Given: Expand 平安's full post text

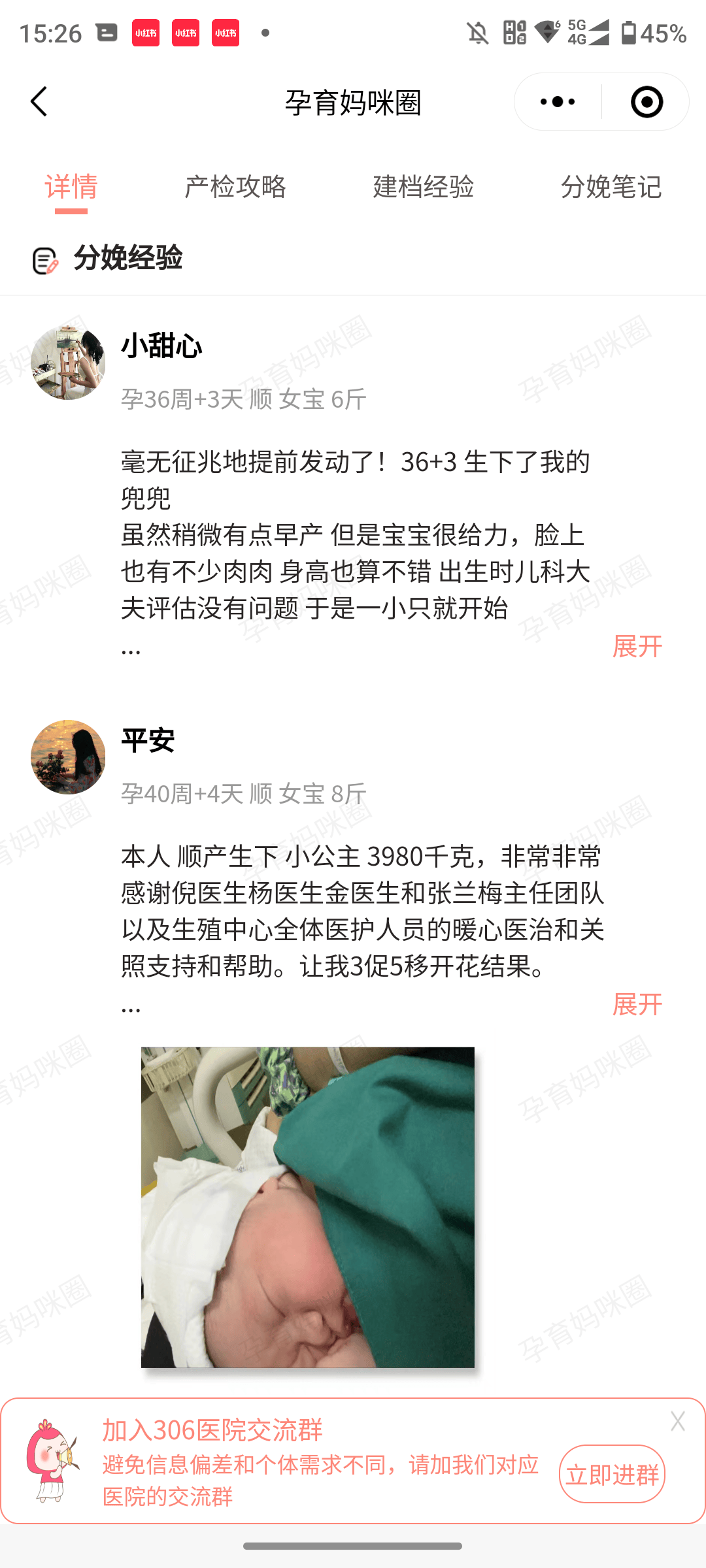Looking at the screenshot, I should pos(637,1004).
